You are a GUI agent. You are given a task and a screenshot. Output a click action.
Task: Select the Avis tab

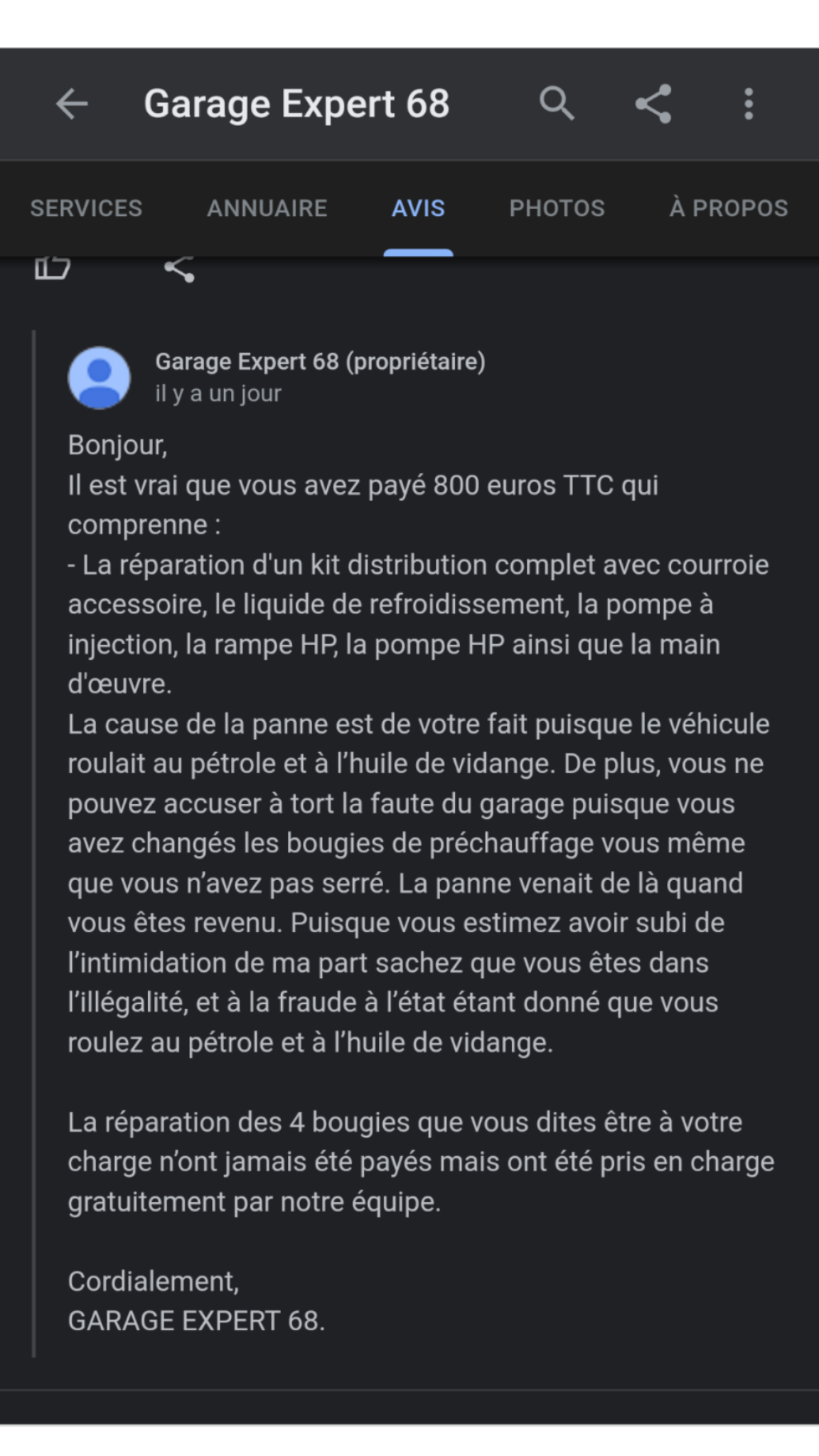(418, 208)
